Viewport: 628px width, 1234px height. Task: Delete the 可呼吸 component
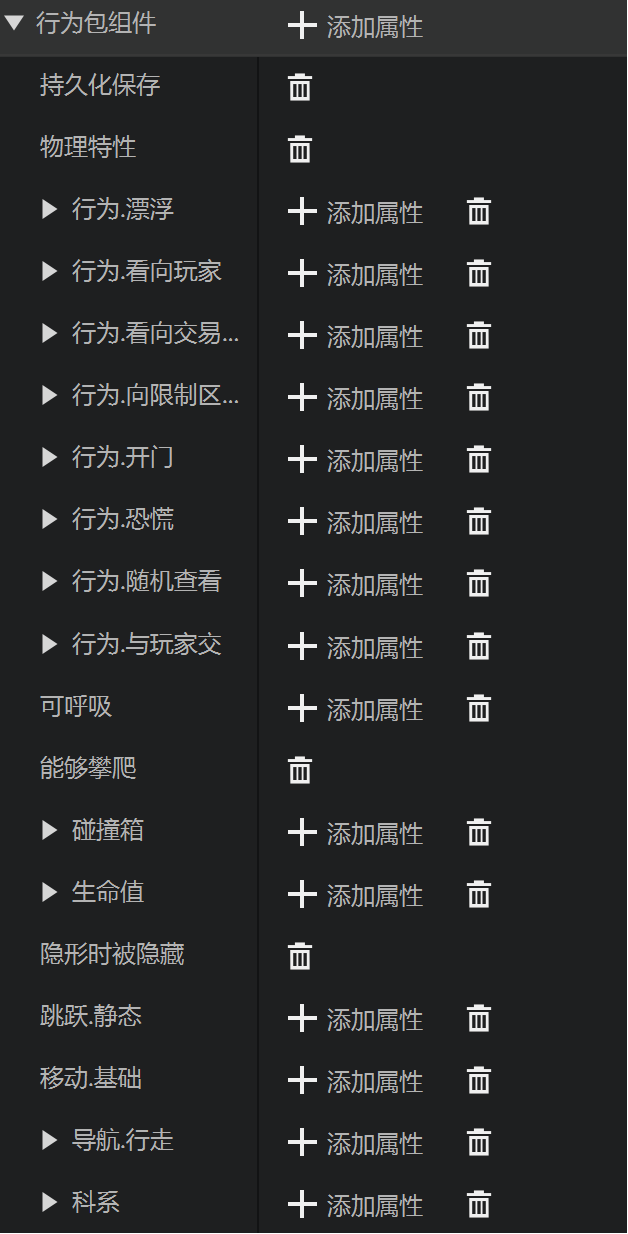(x=479, y=709)
